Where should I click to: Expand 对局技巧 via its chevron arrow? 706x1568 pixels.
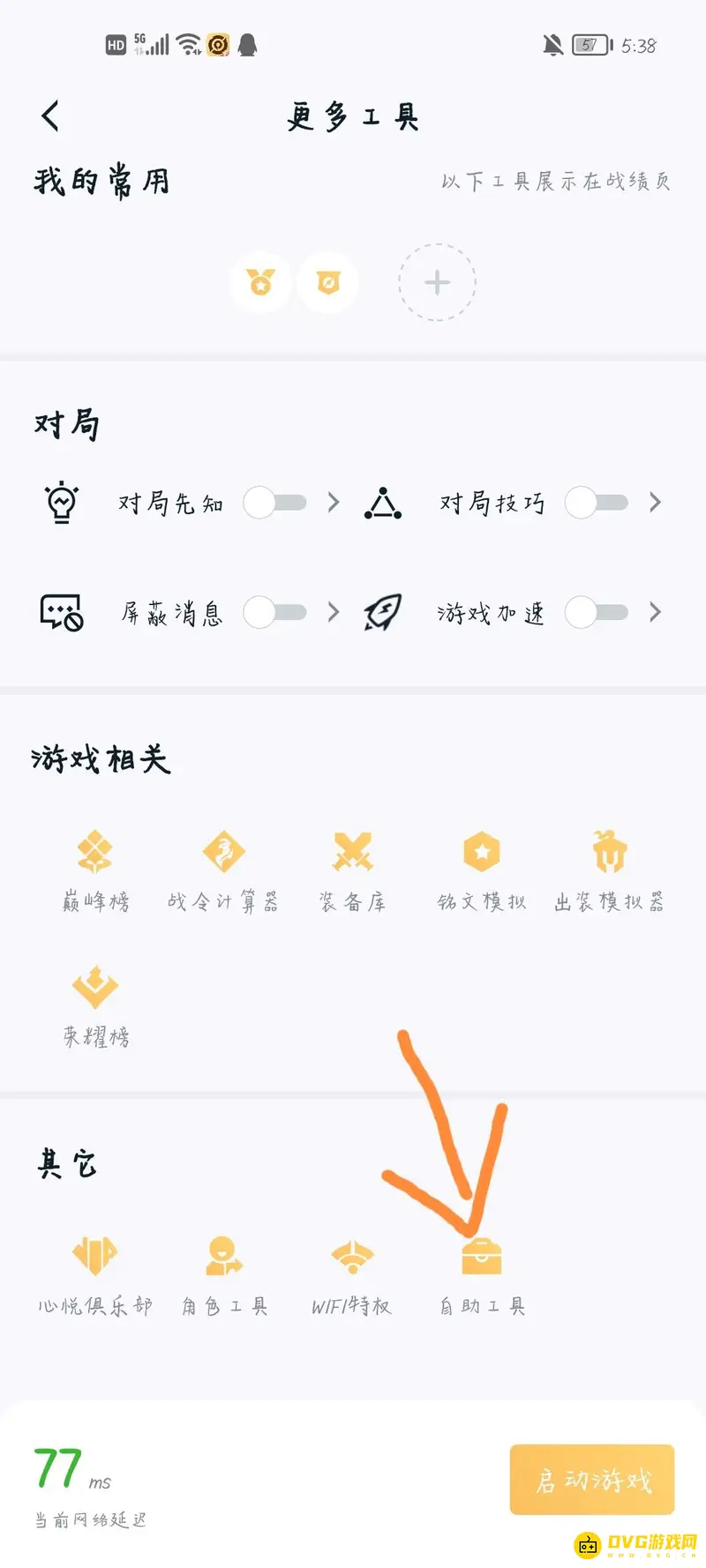tap(654, 503)
